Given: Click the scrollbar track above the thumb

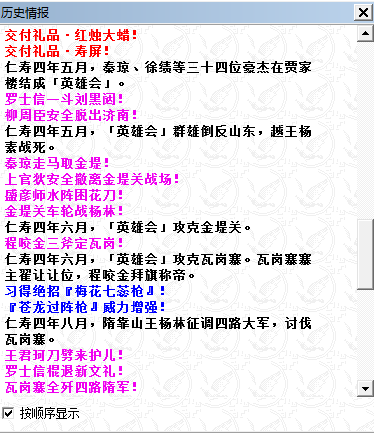Looking at the screenshot, I should pos(365,130).
